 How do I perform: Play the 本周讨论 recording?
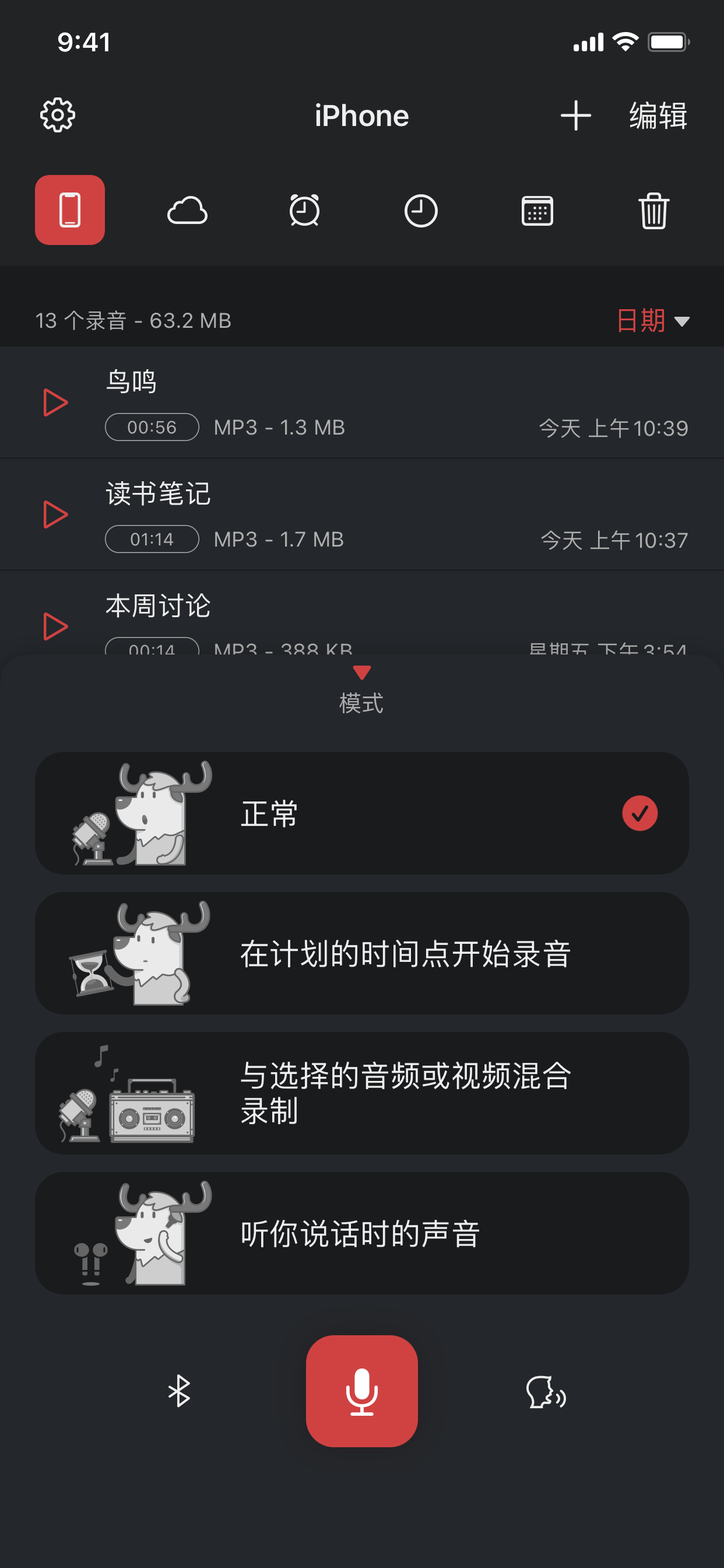tap(55, 626)
